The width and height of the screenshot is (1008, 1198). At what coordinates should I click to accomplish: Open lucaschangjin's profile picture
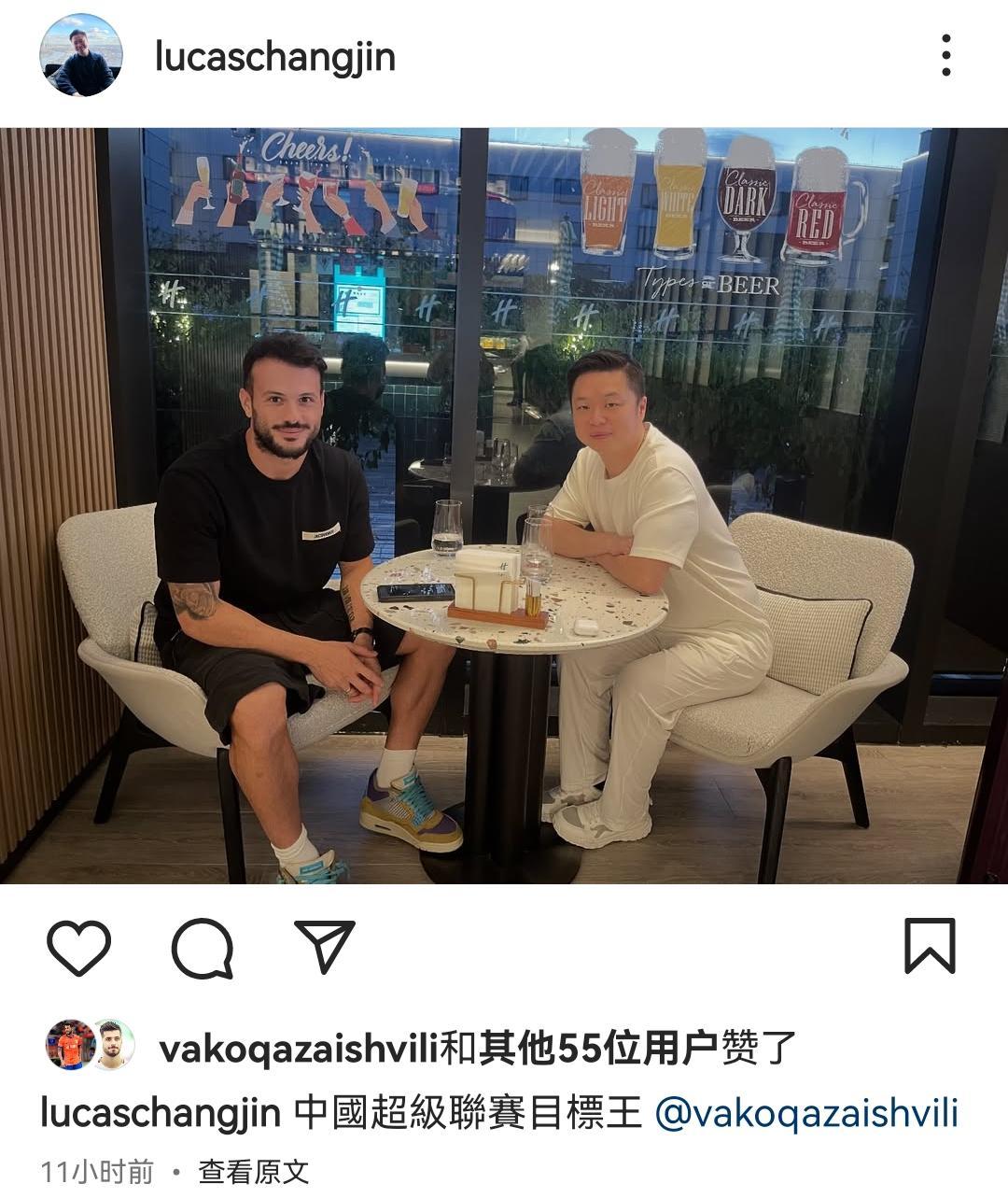(x=81, y=56)
